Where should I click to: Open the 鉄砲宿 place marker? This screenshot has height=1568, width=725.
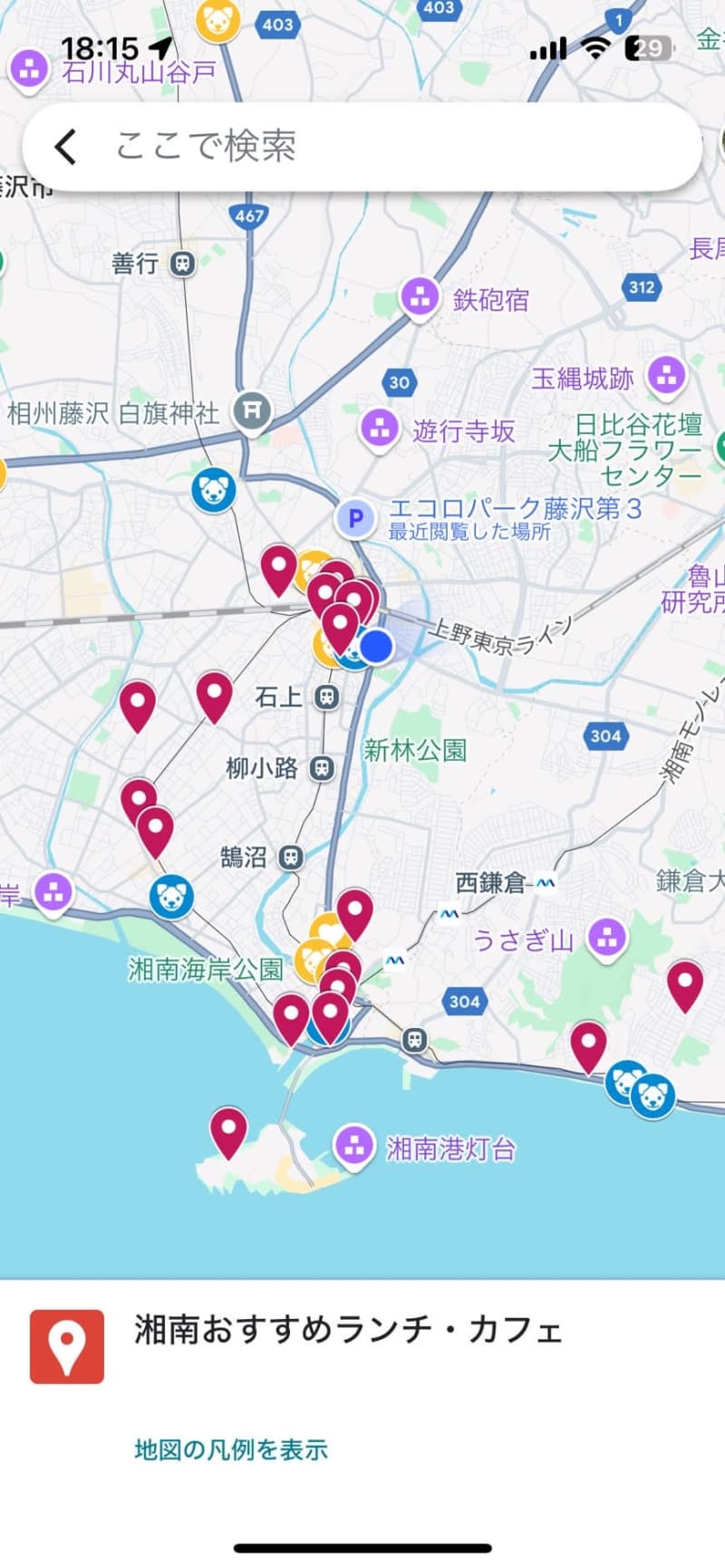420,297
